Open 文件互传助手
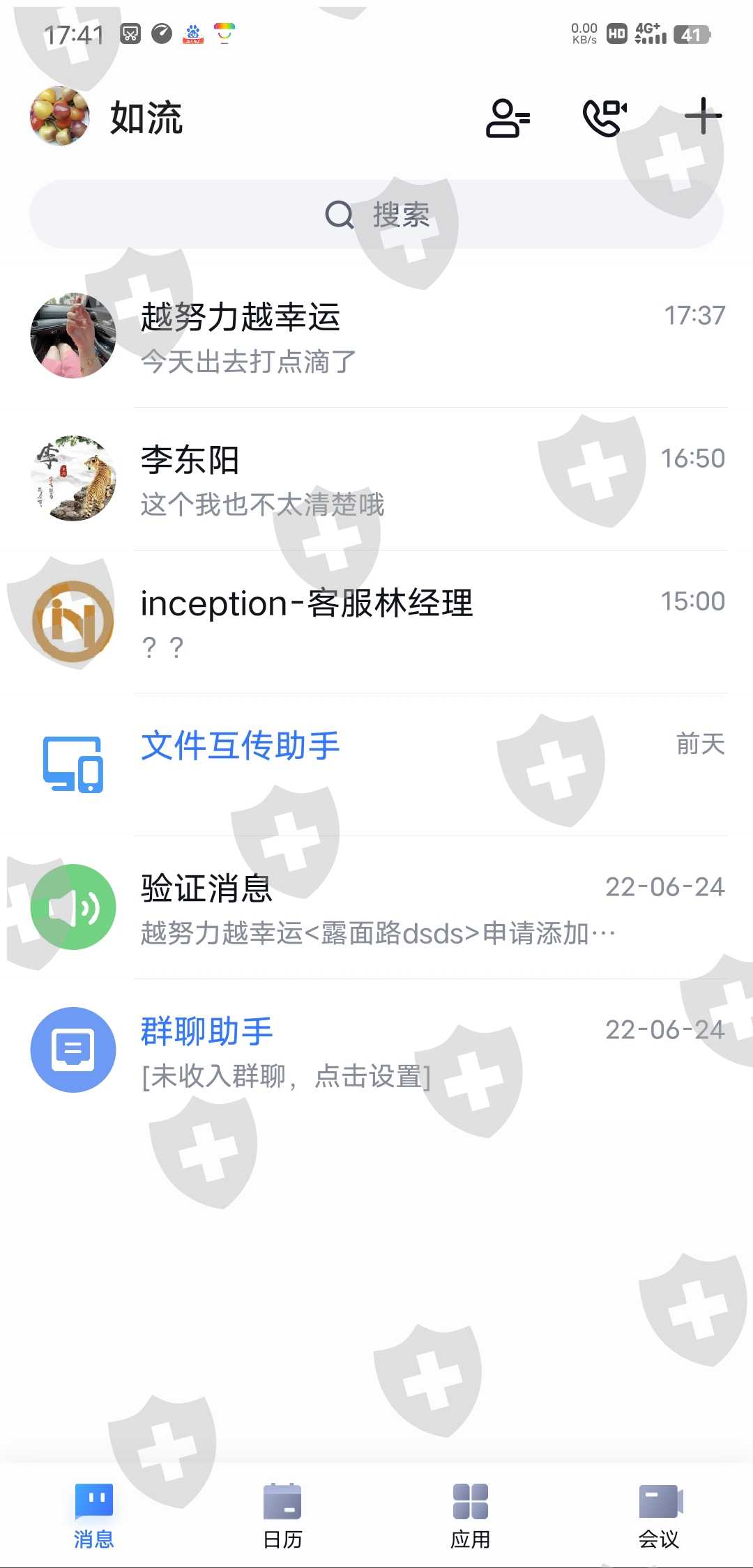The width and height of the screenshot is (753, 1568). 376,764
